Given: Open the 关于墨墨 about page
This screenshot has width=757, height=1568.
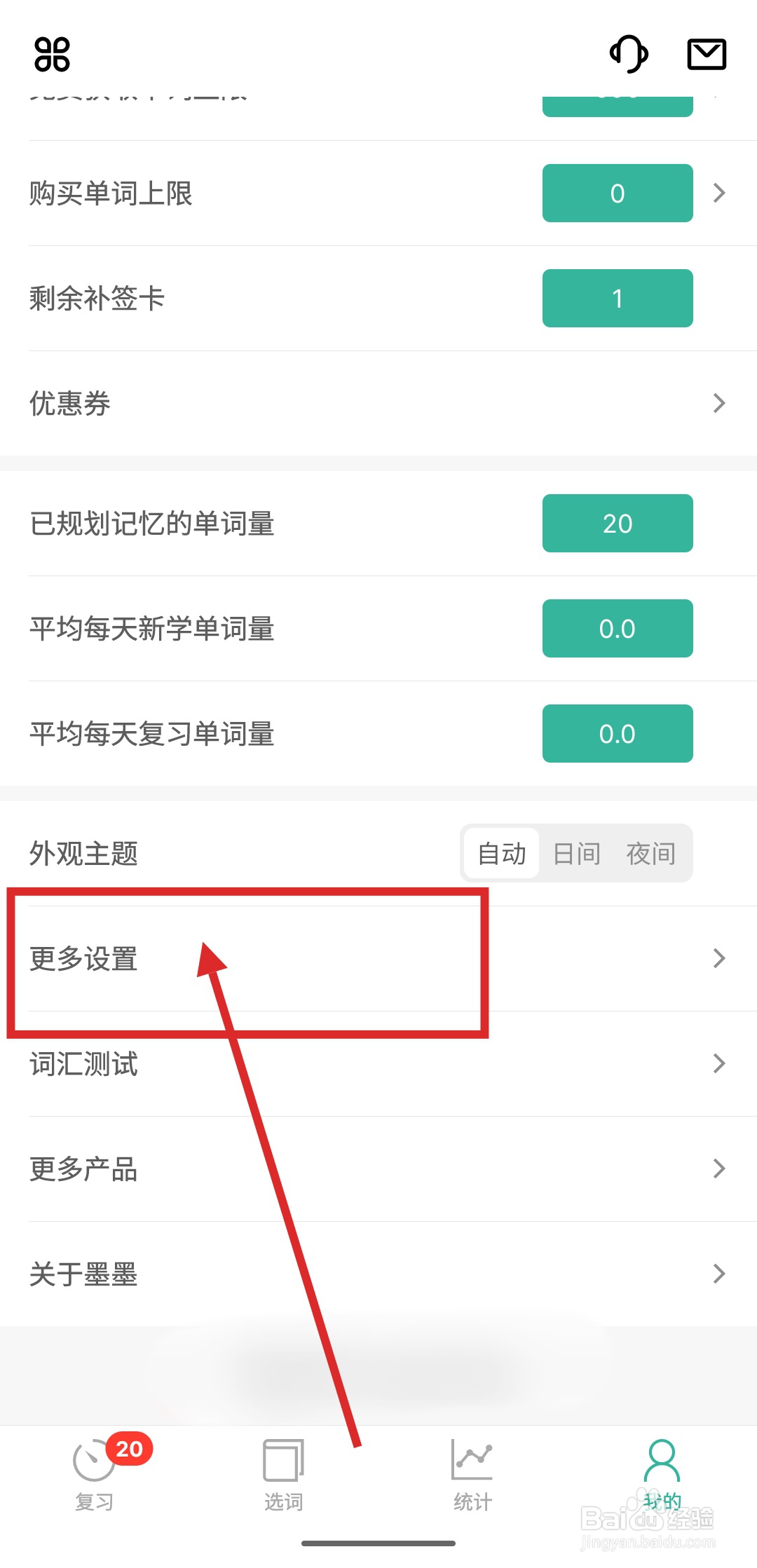Looking at the screenshot, I should 718,1273.
